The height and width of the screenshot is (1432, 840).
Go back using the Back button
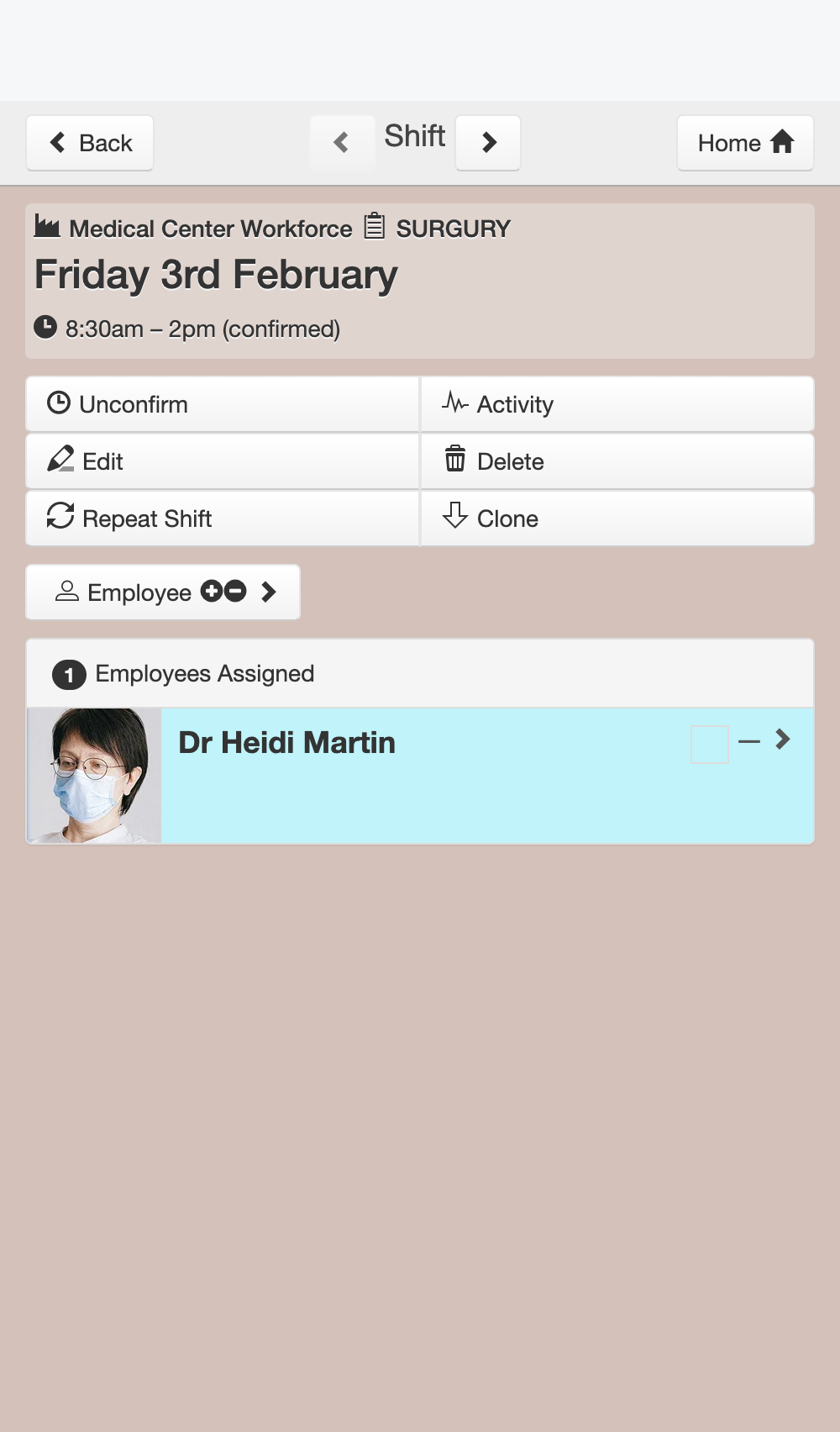point(90,143)
